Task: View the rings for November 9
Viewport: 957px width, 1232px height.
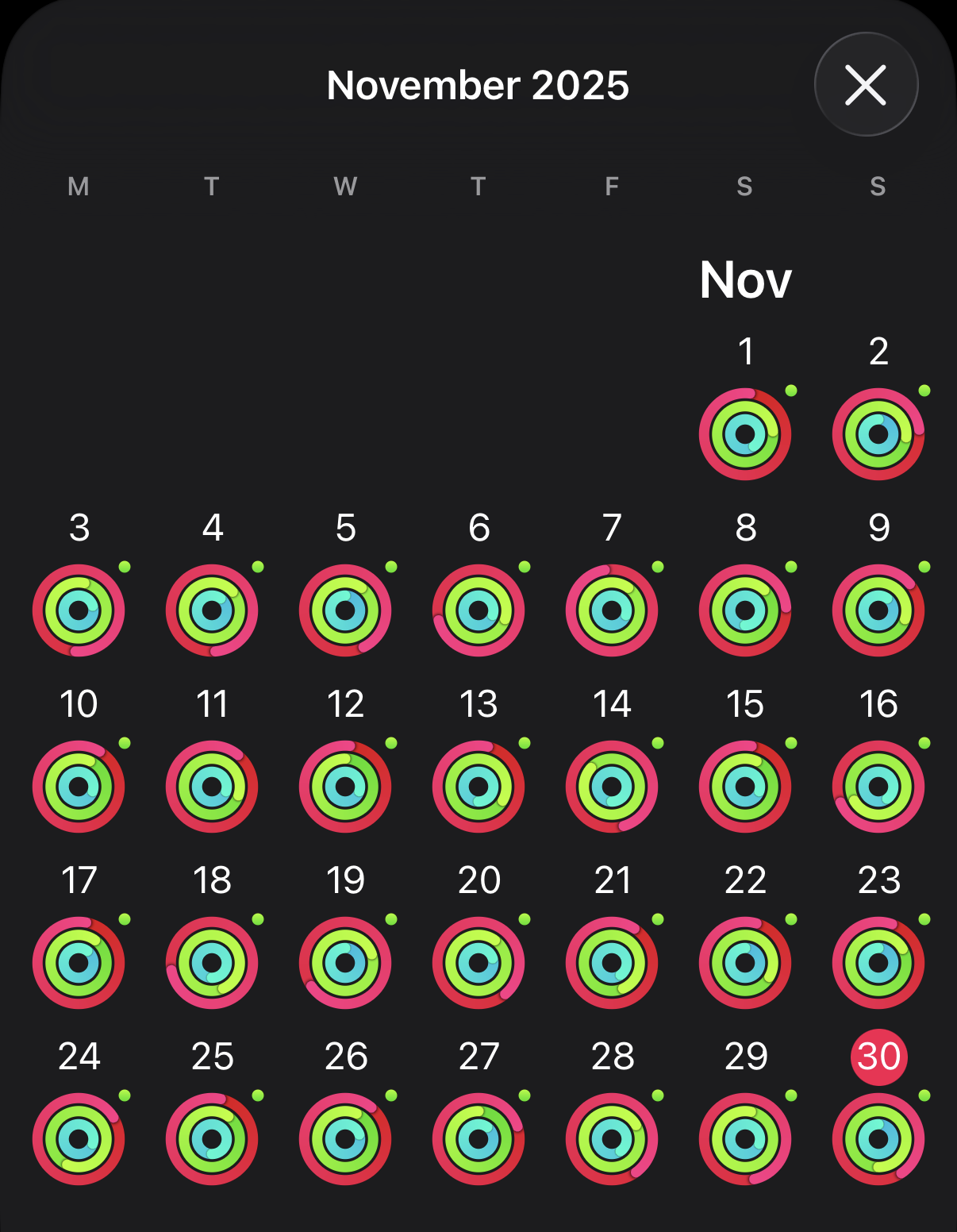Action: click(x=878, y=610)
